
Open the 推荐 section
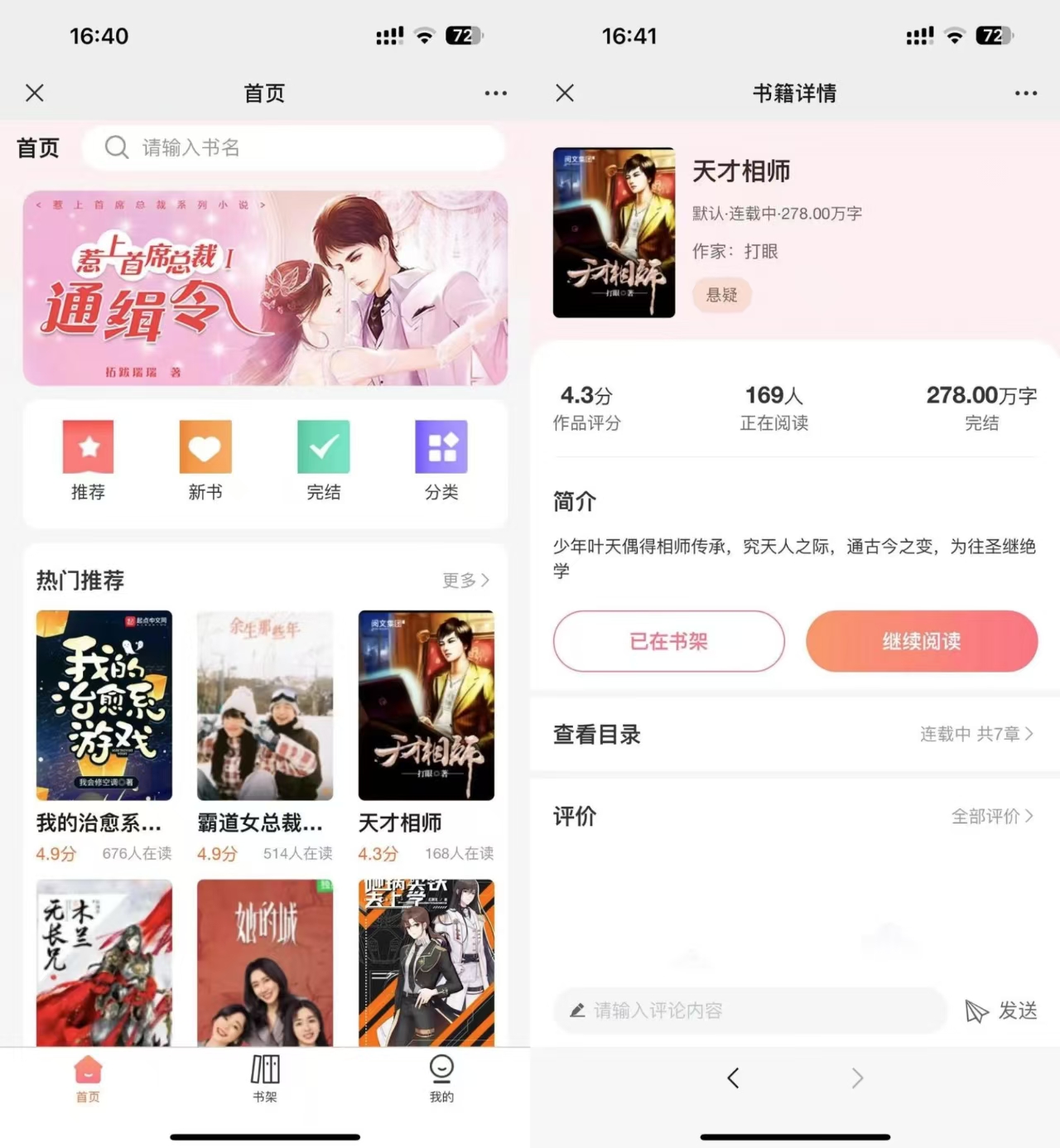[x=88, y=461]
